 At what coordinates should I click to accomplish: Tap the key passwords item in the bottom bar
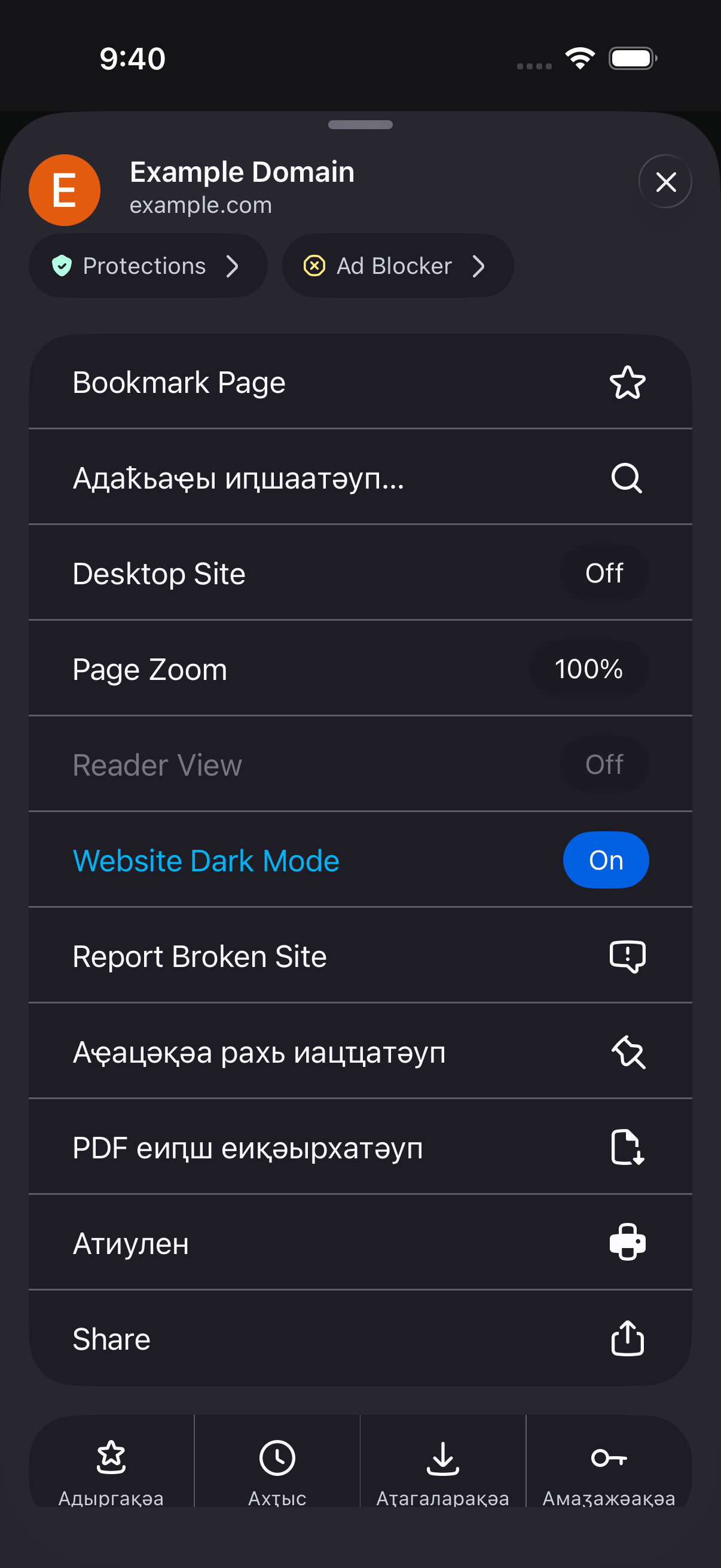coord(609,1468)
